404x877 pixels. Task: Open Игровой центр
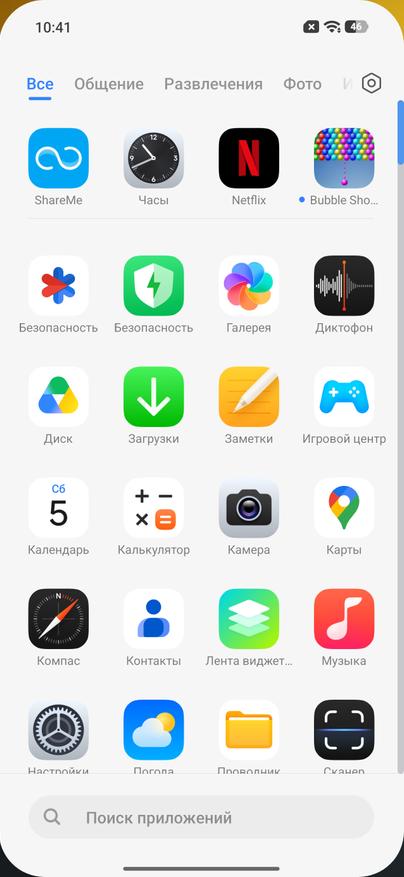(x=344, y=397)
